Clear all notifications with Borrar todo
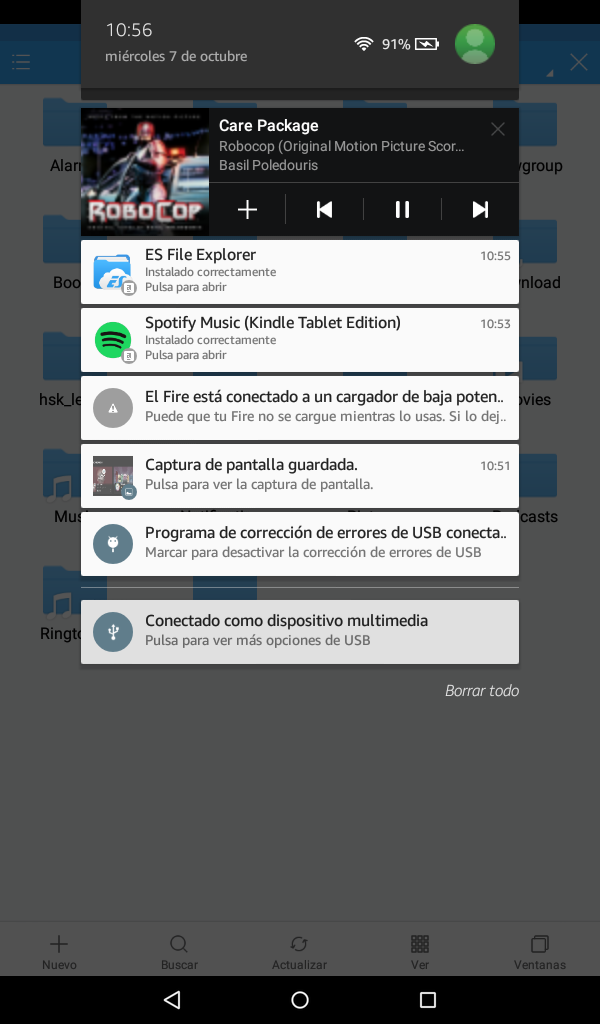 coord(482,690)
